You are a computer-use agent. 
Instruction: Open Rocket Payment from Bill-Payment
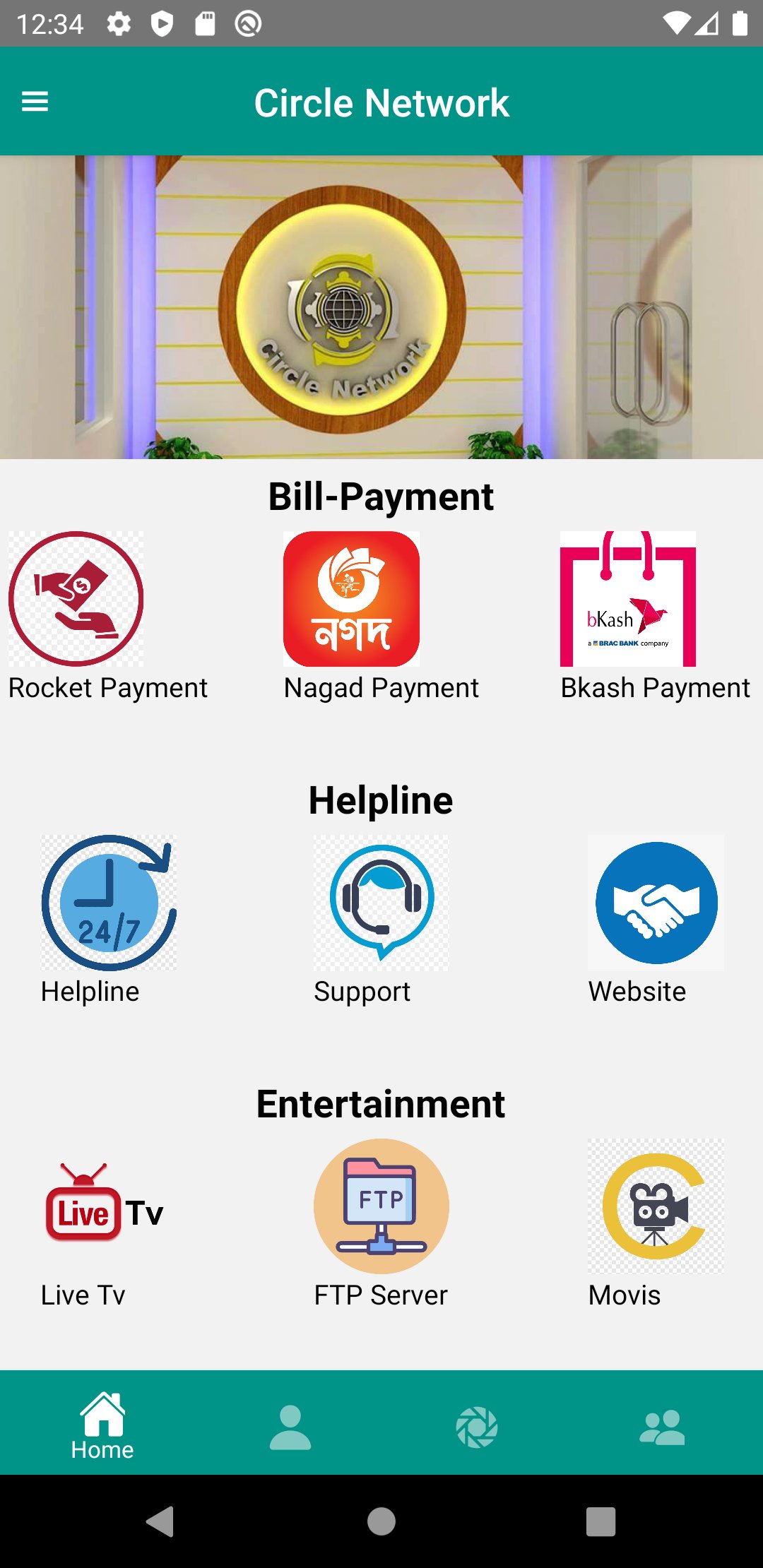pyautogui.click(x=75, y=598)
